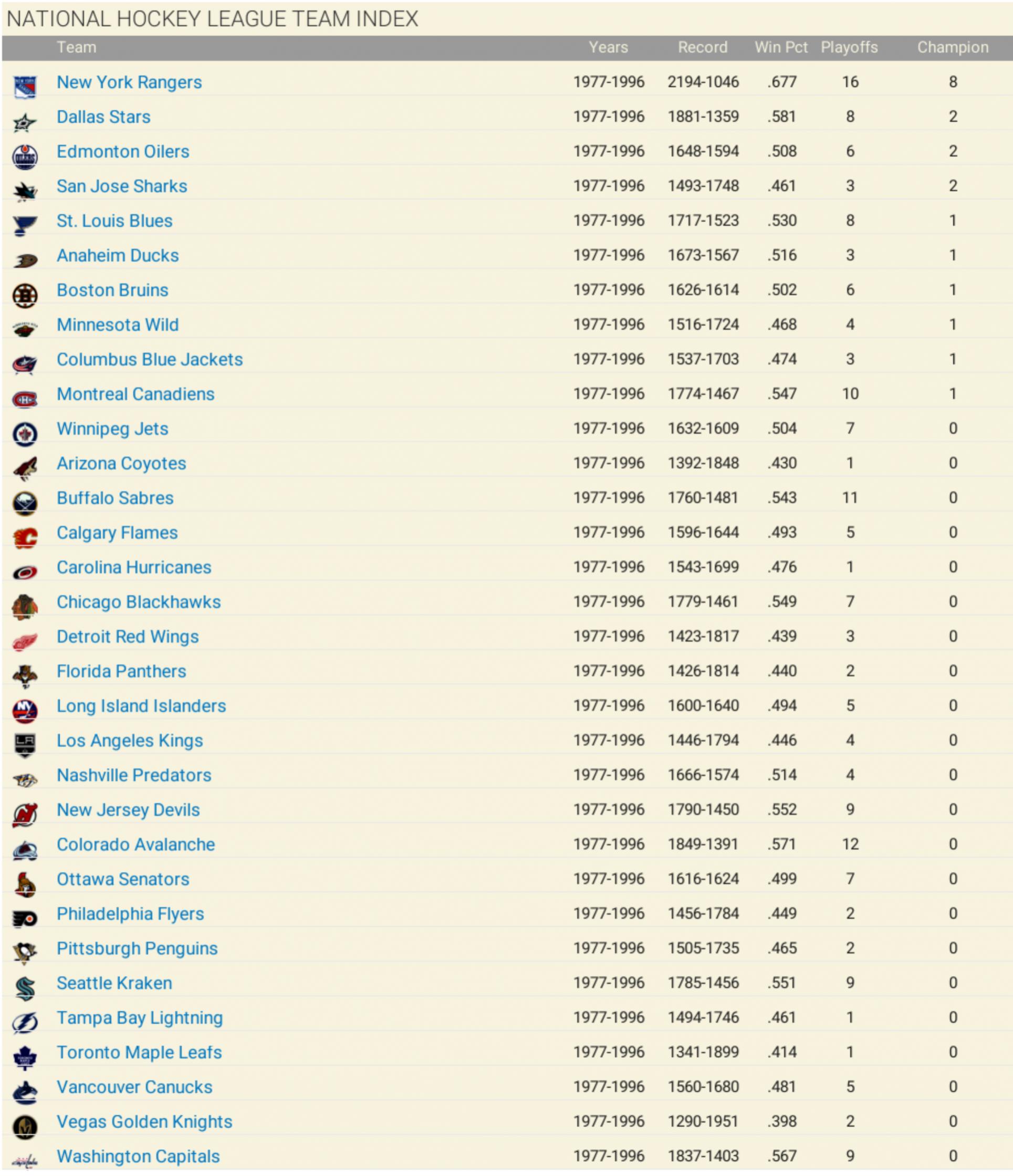1013x1176 pixels.
Task: Open Boston Bruins team history
Action: [x=112, y=290]
